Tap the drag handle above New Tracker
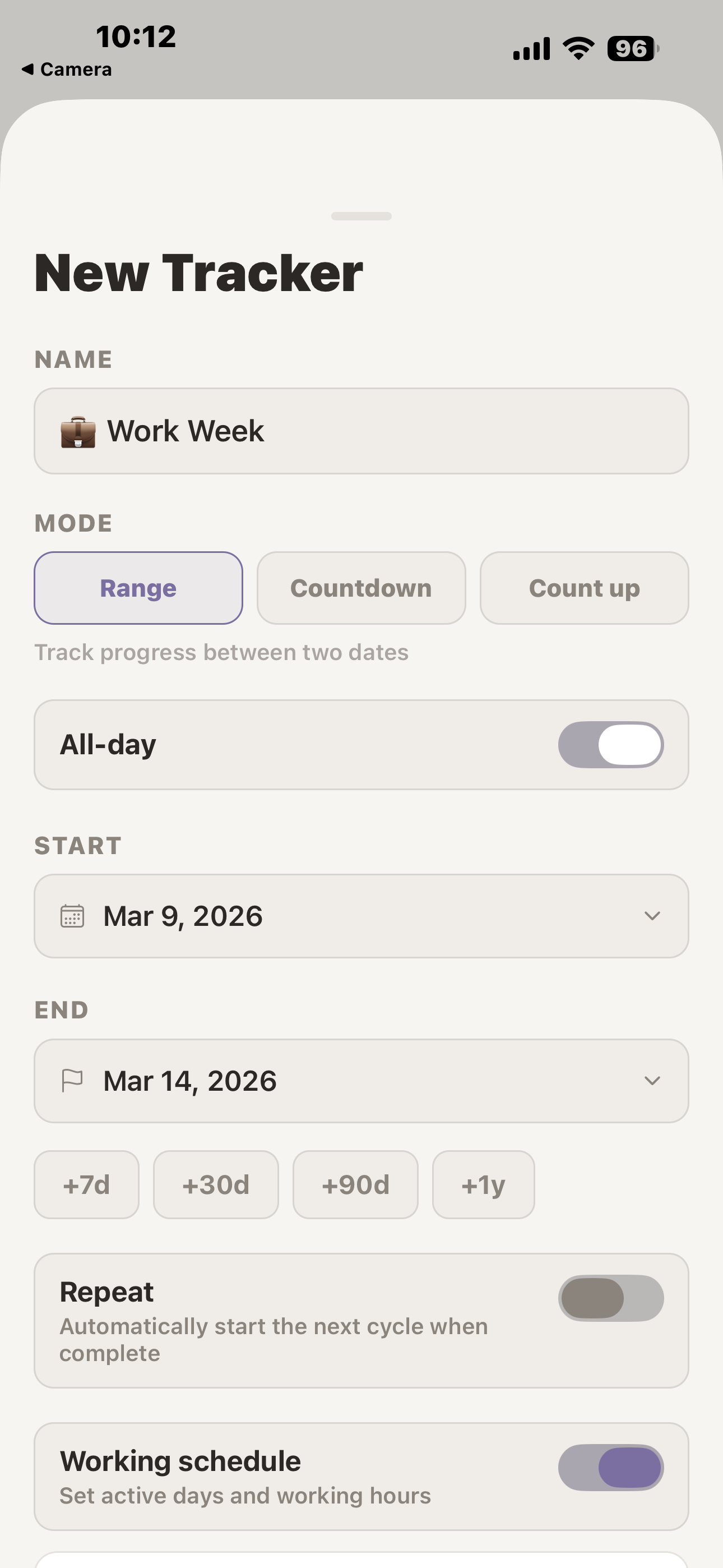Screen dimensions: 723x1568 361,216
